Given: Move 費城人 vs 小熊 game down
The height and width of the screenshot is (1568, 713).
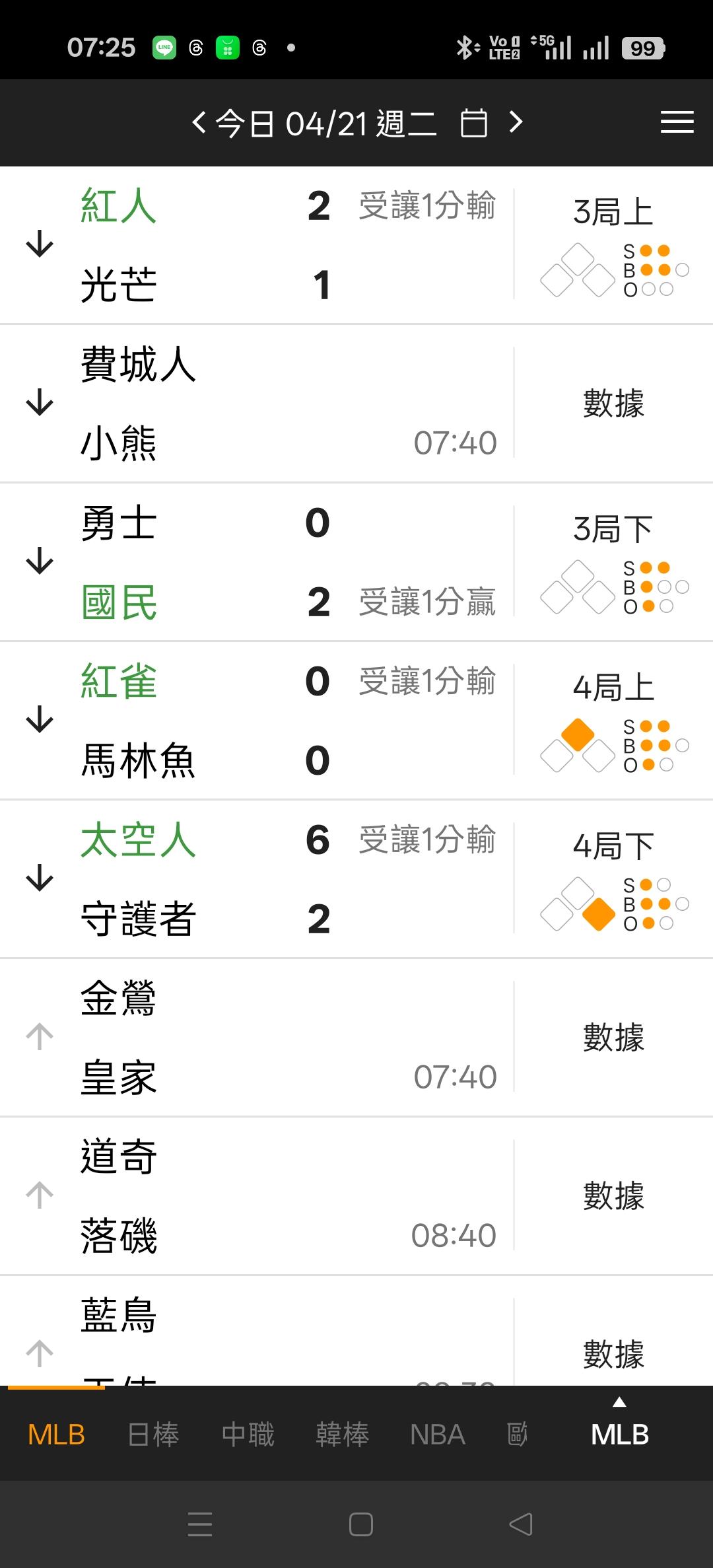Looking at the screenshot, I should tap(40, 403).
